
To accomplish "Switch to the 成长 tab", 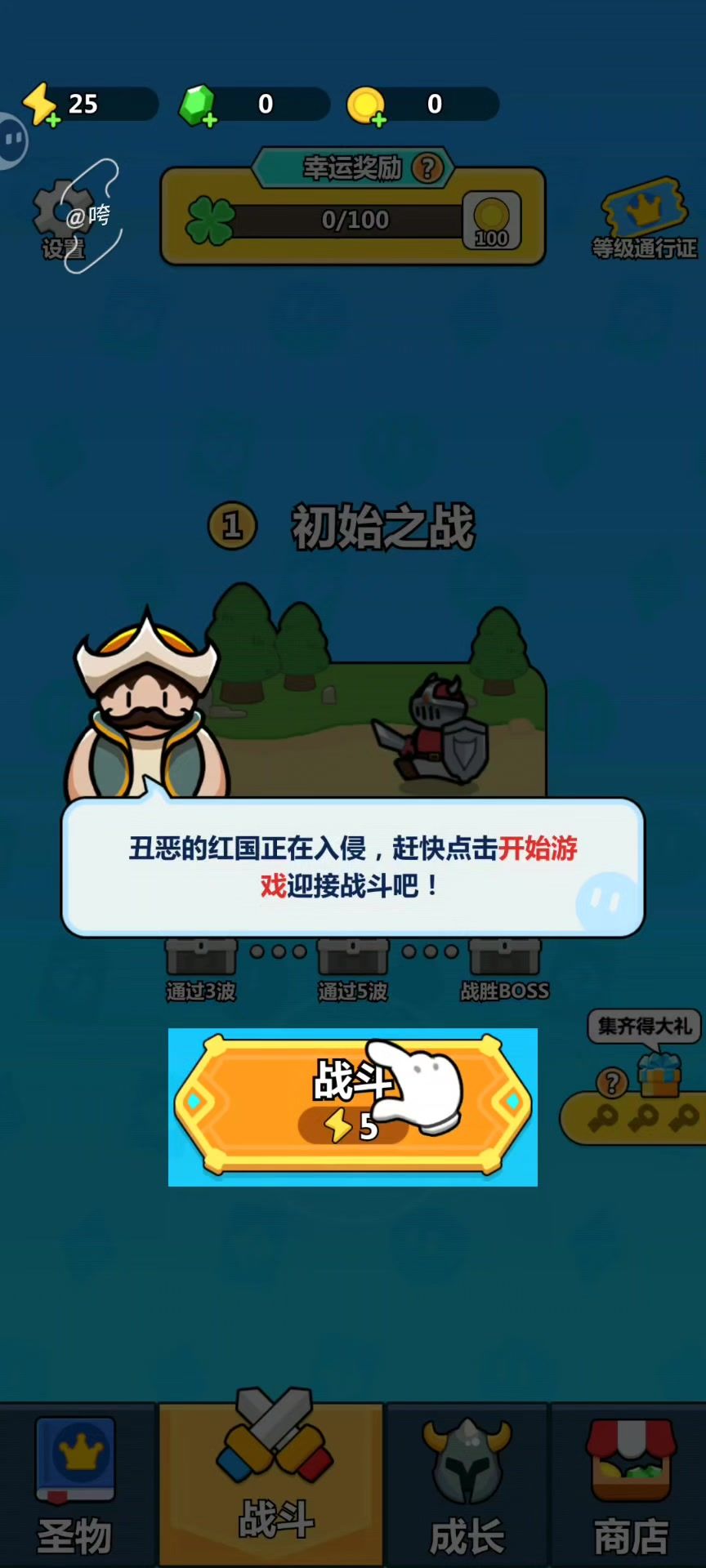I will (x=467, y=1488).
